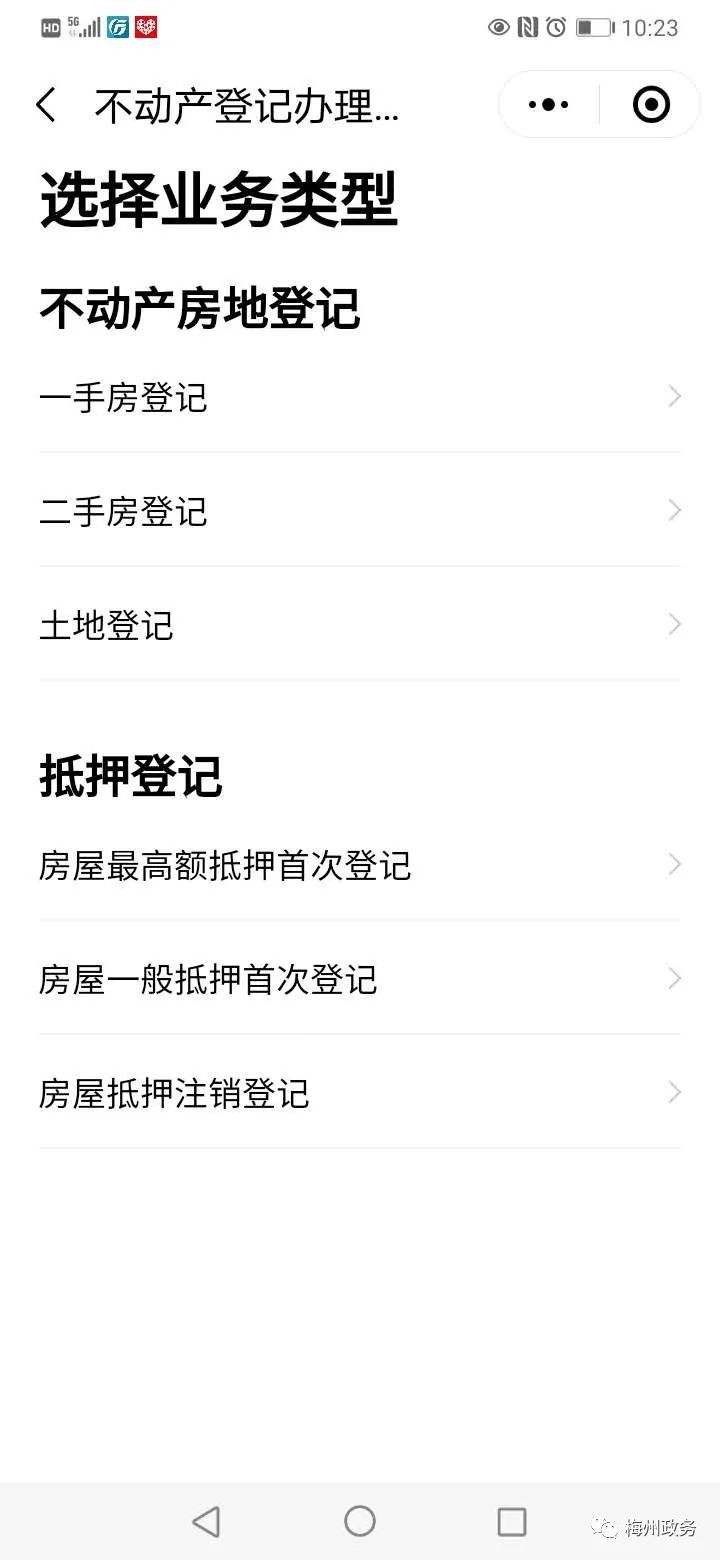The image size is (720, 1560).
Task: Choose 房屋最高额抵押首次登记
Action: pyautogui.click(x=360, y=865)
